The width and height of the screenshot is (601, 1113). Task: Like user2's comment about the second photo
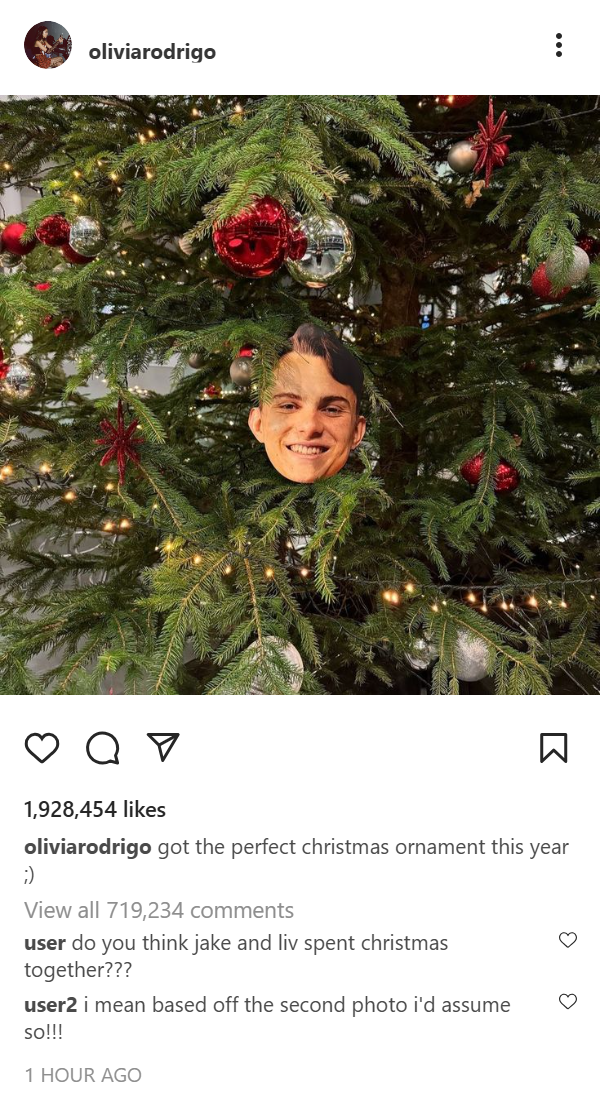pos(568,1002)
